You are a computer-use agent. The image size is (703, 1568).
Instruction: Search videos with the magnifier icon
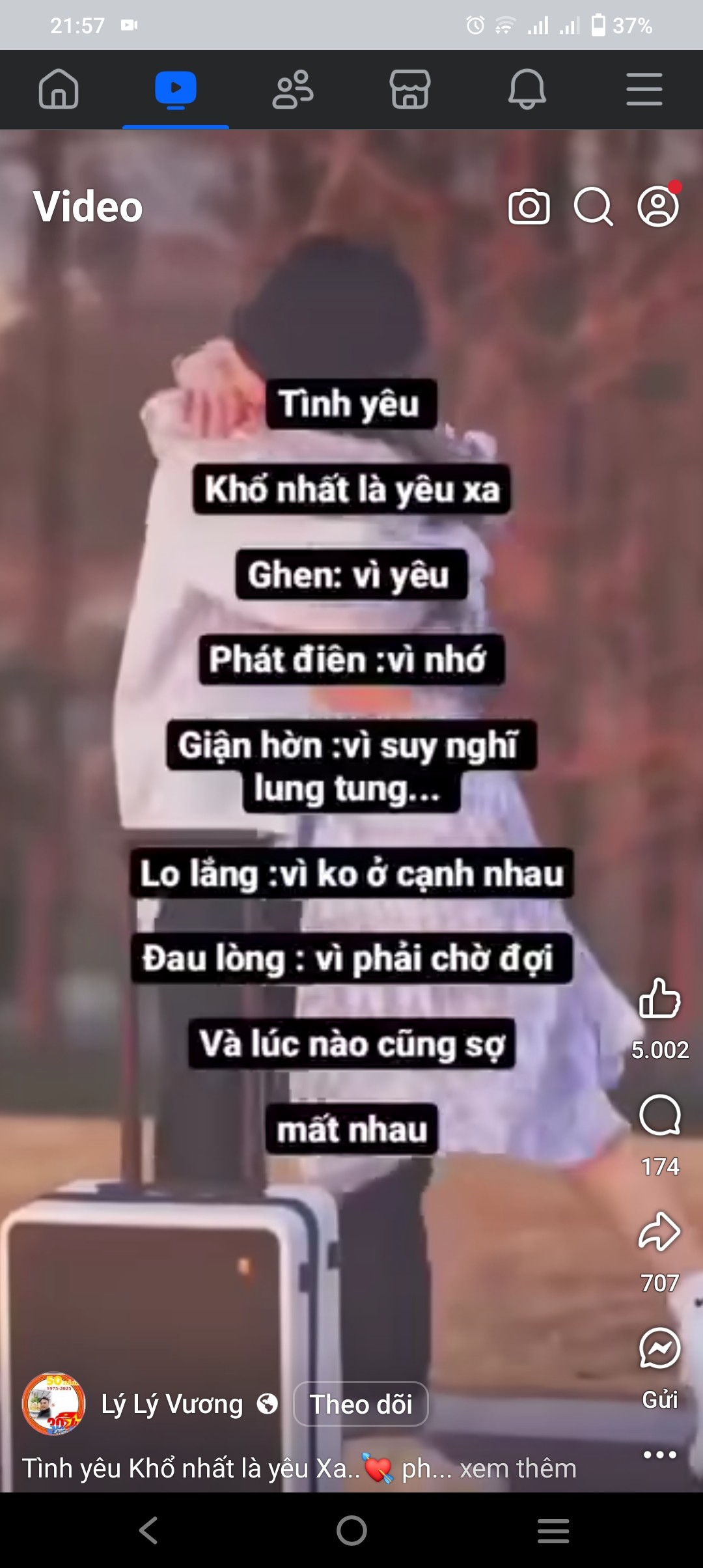[593, 207]
